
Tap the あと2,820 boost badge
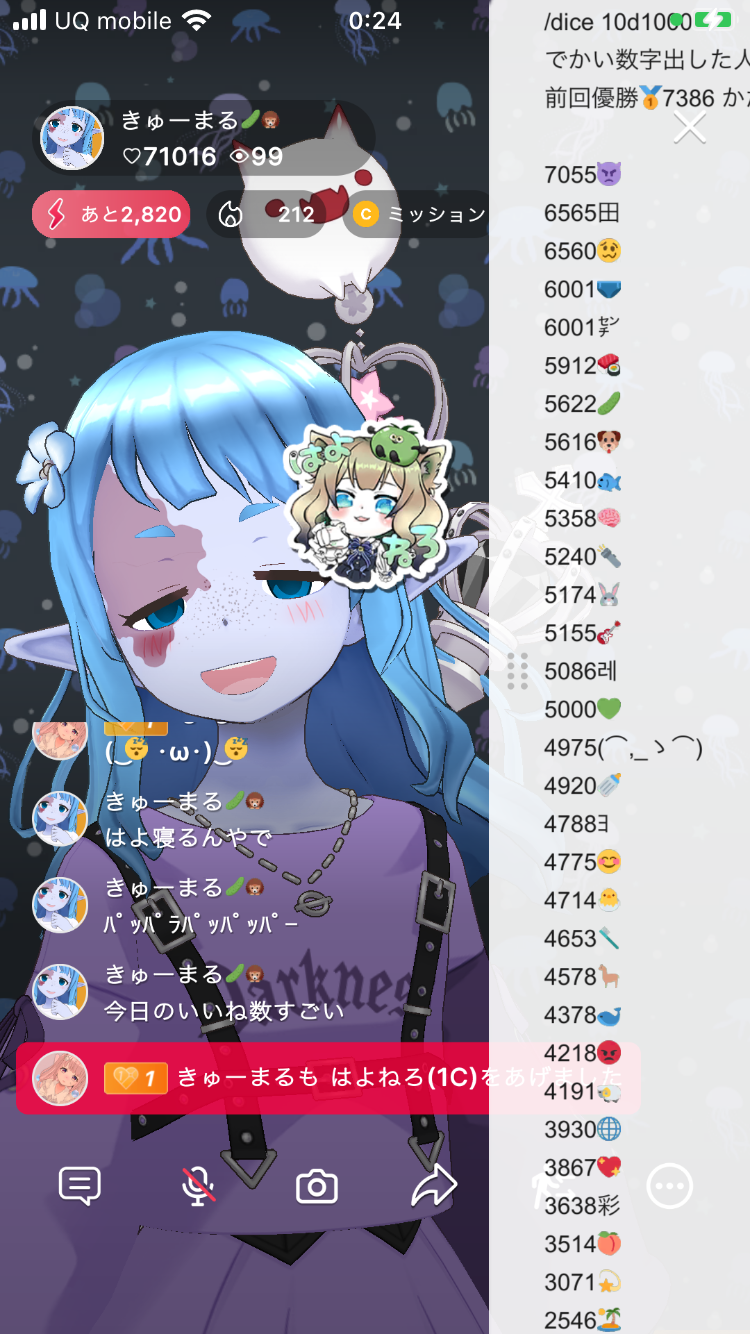coord(111,214)
